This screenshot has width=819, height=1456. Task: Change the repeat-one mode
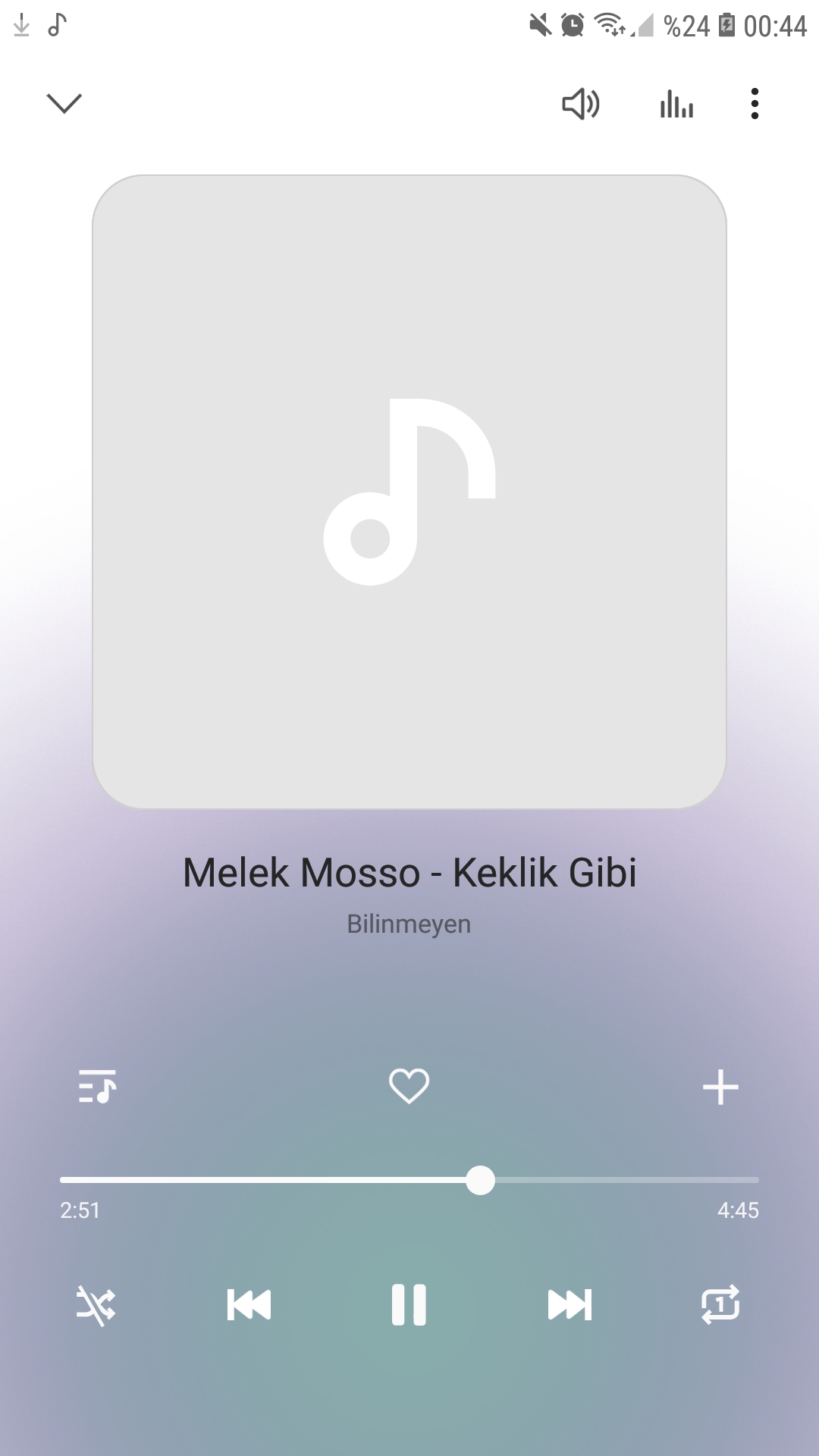pos(720,1304)
